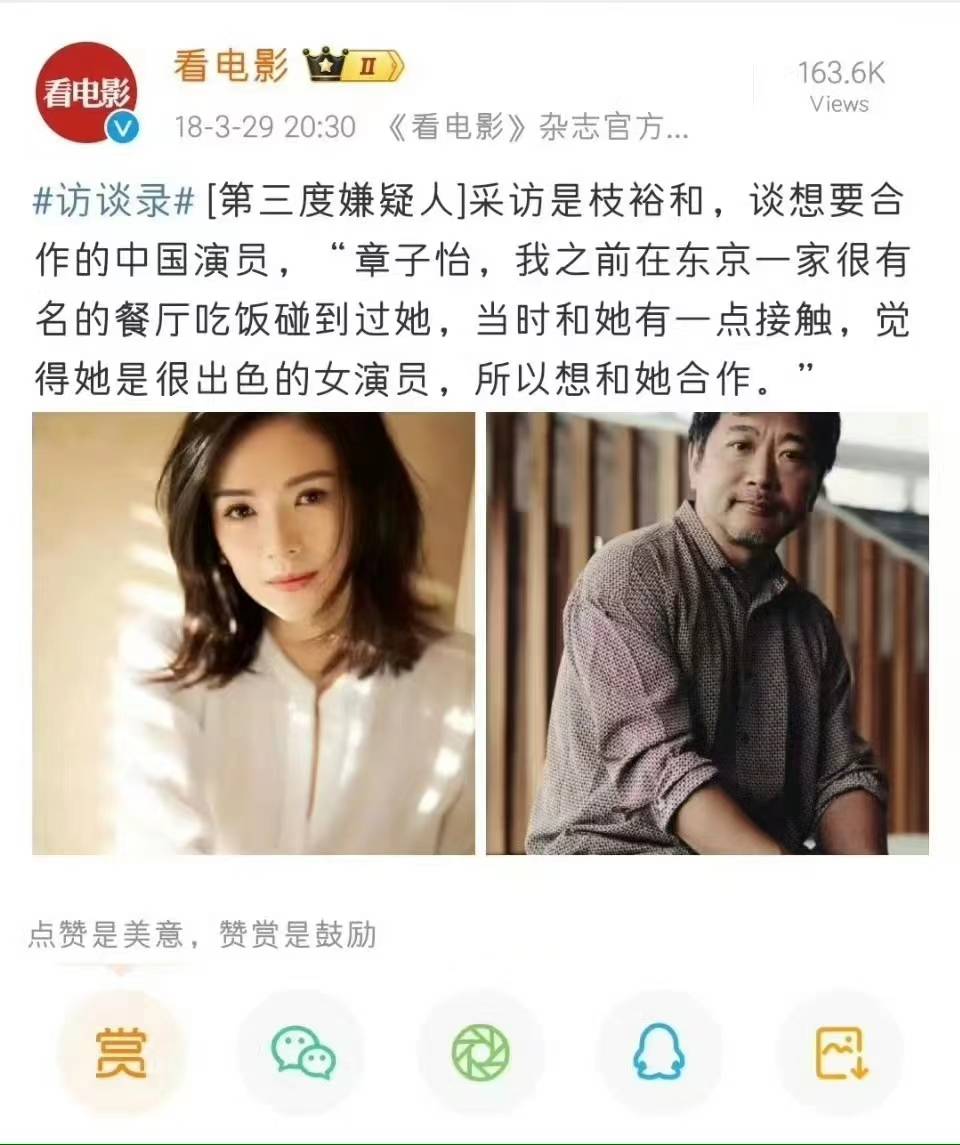Screen dimensions: 960x1145
Task: Save the post as an image
Action: point(840,1052)
